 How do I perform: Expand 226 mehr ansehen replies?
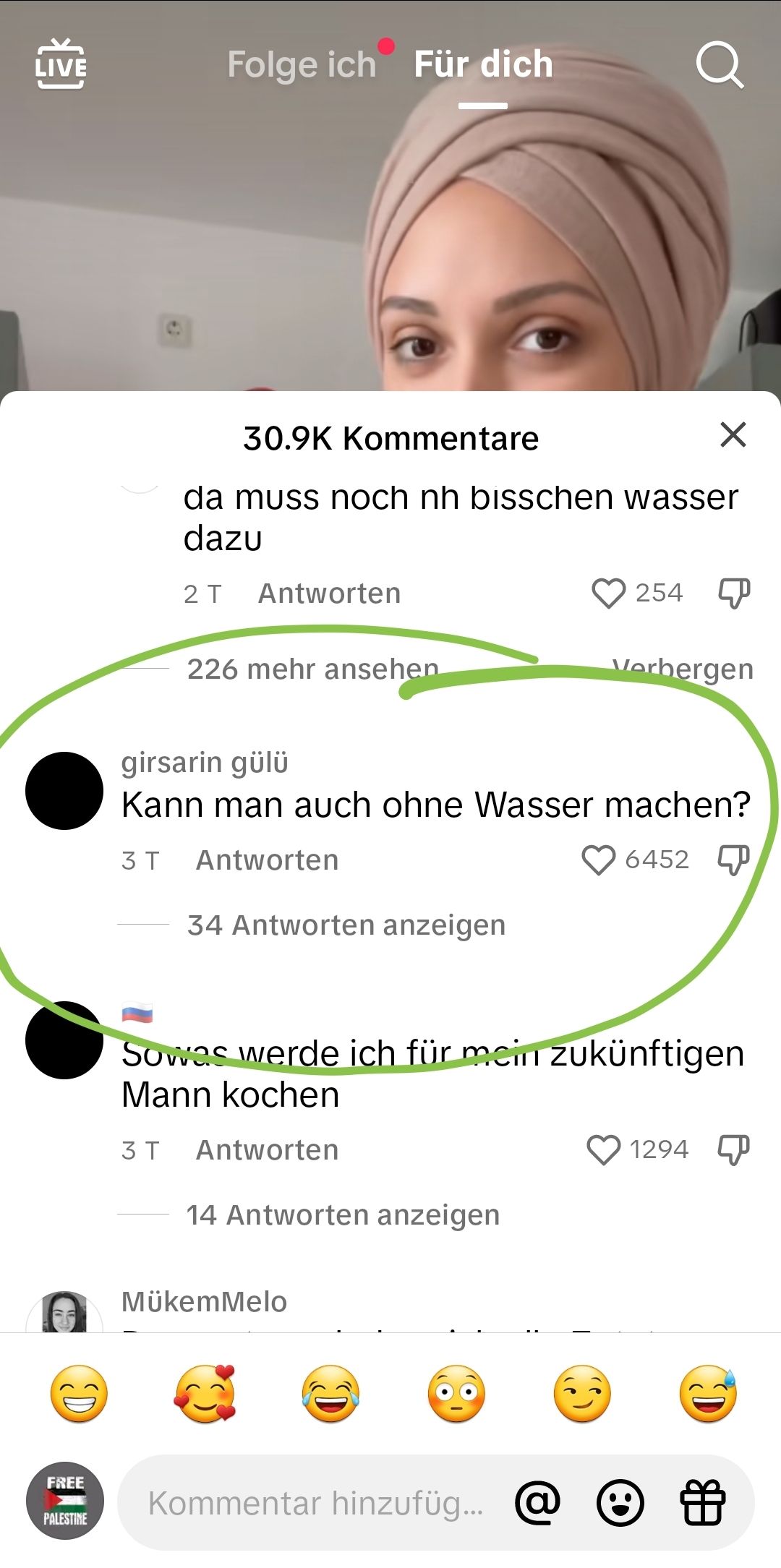click(312, 669)
